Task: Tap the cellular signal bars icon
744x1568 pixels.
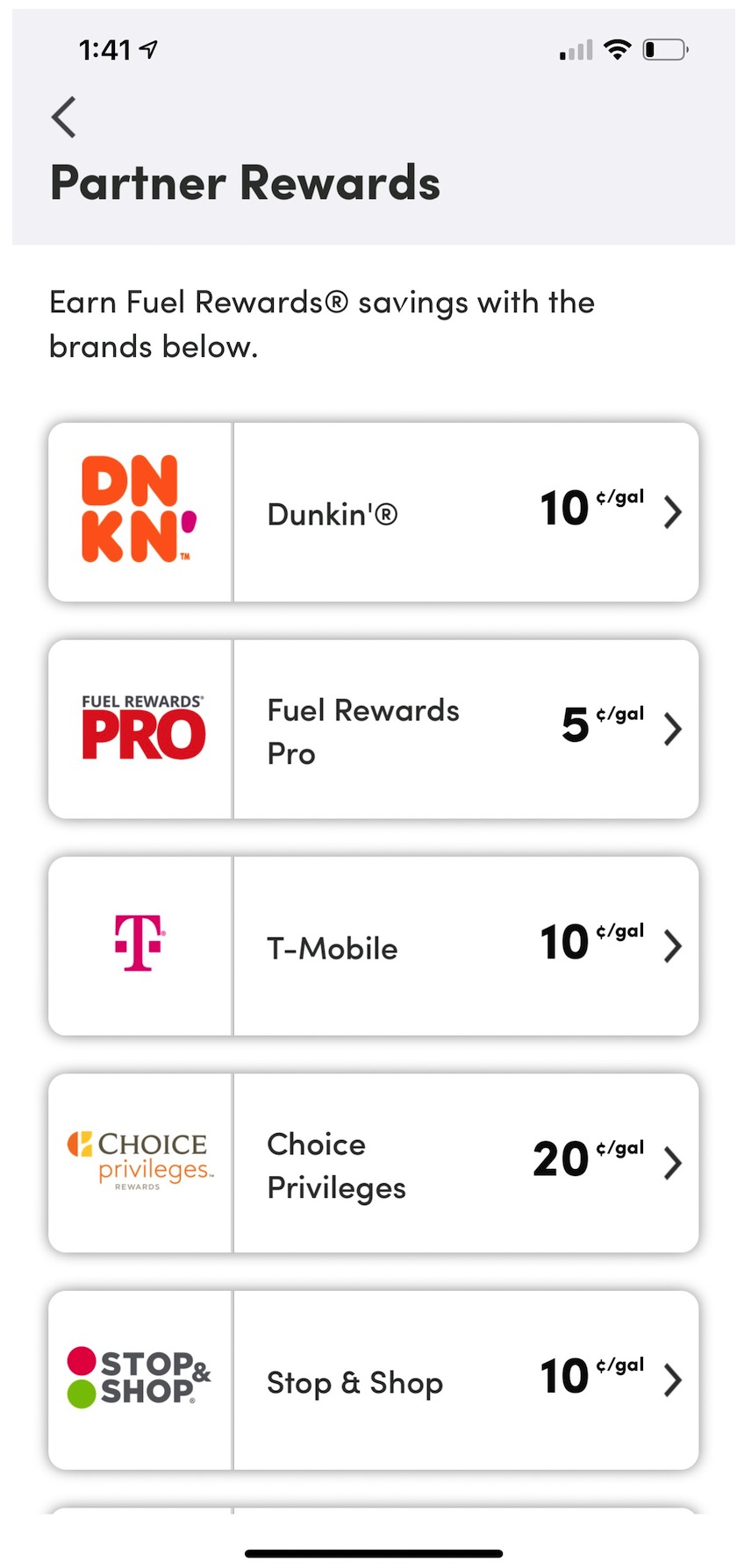Action: click(x=572, y=50)
